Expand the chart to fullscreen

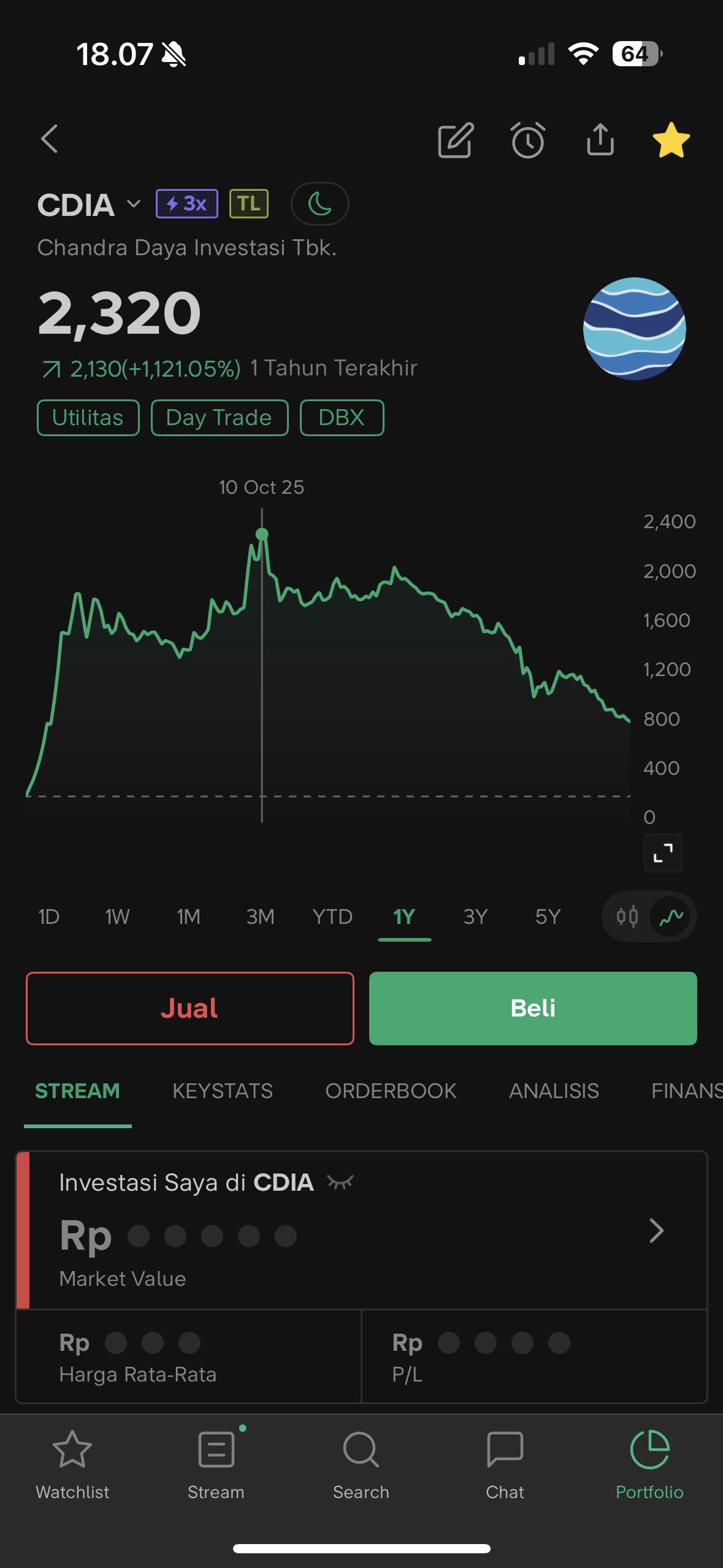[x=663, y=853]
